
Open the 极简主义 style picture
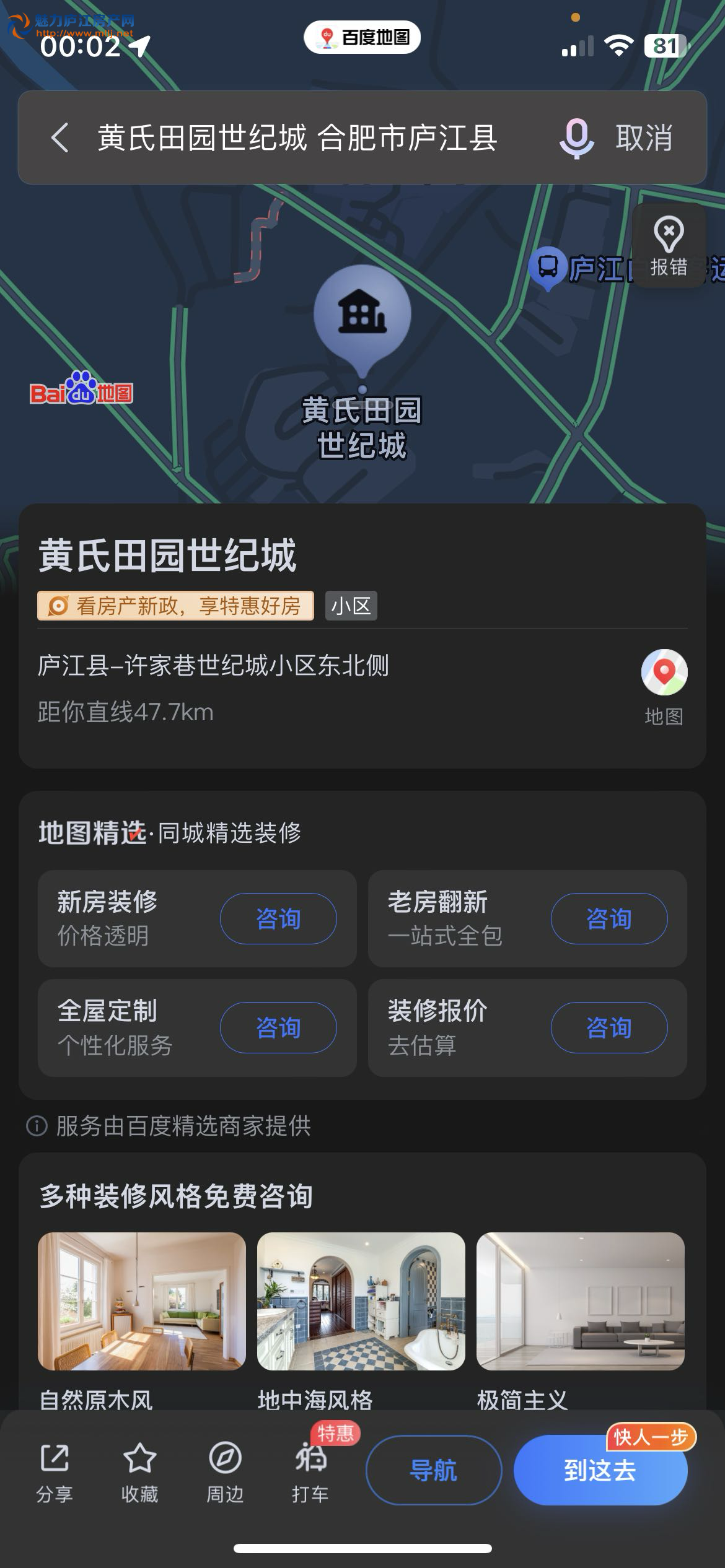[580, 1300]
